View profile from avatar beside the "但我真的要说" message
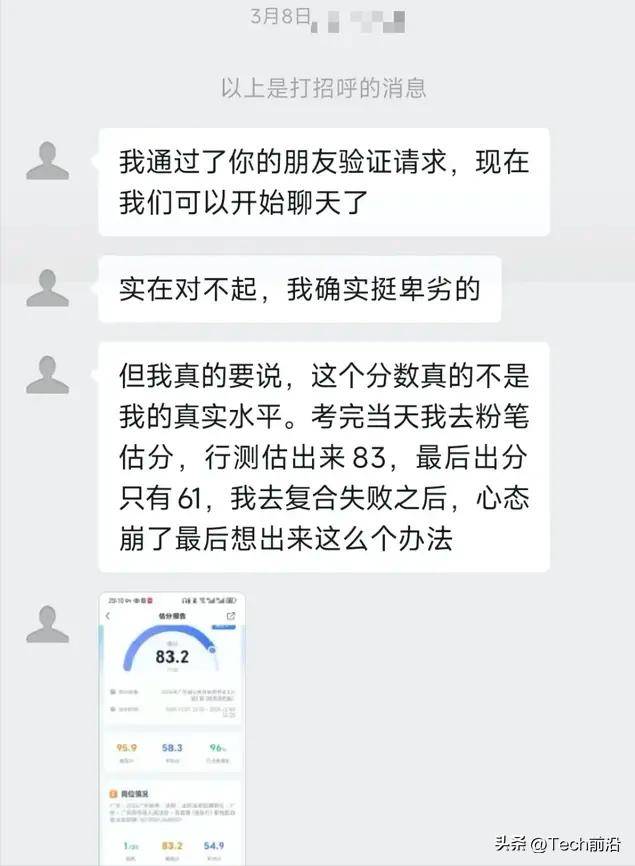Image resolution: width=635 pixels, height=866 pixels. [x=47, y=375]
